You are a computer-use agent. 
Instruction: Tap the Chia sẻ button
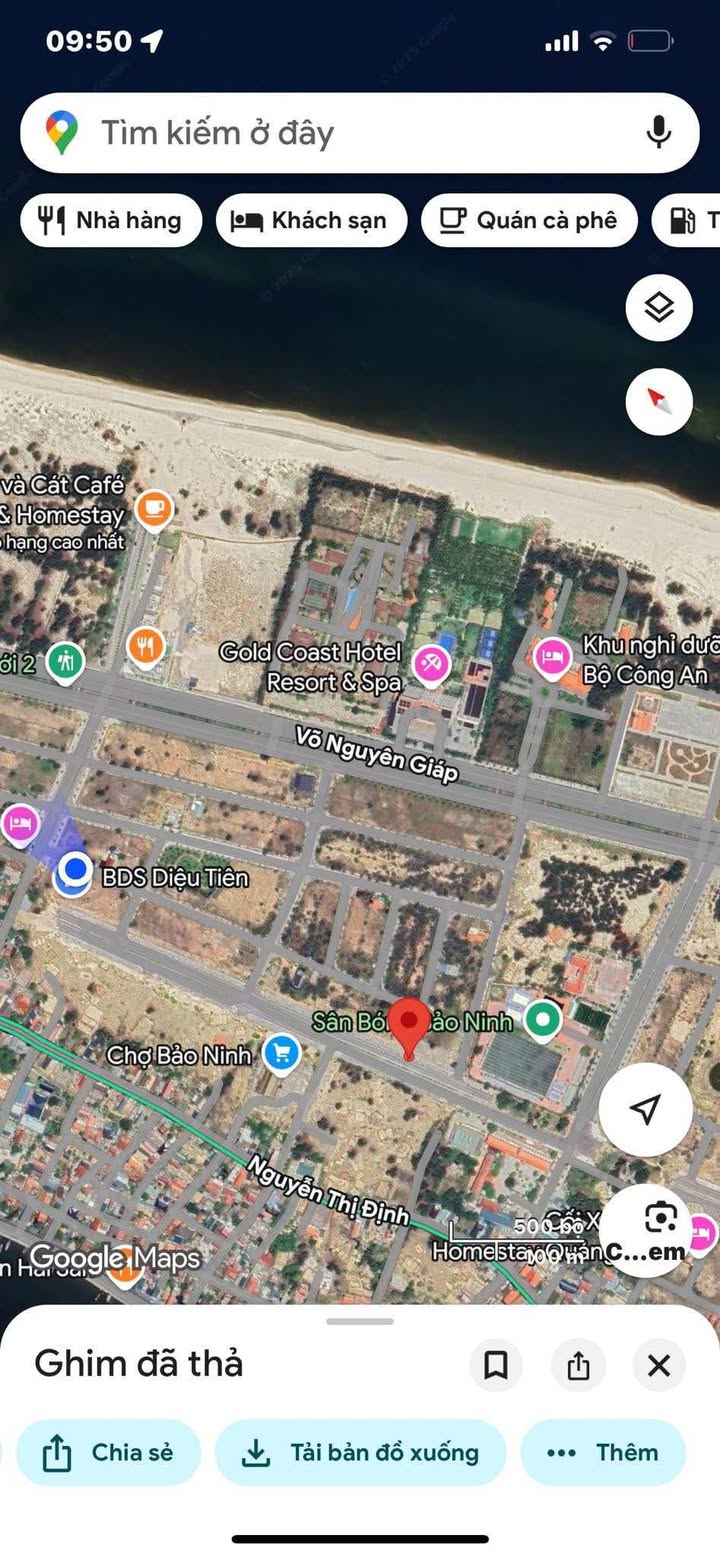click(108, 1452)
